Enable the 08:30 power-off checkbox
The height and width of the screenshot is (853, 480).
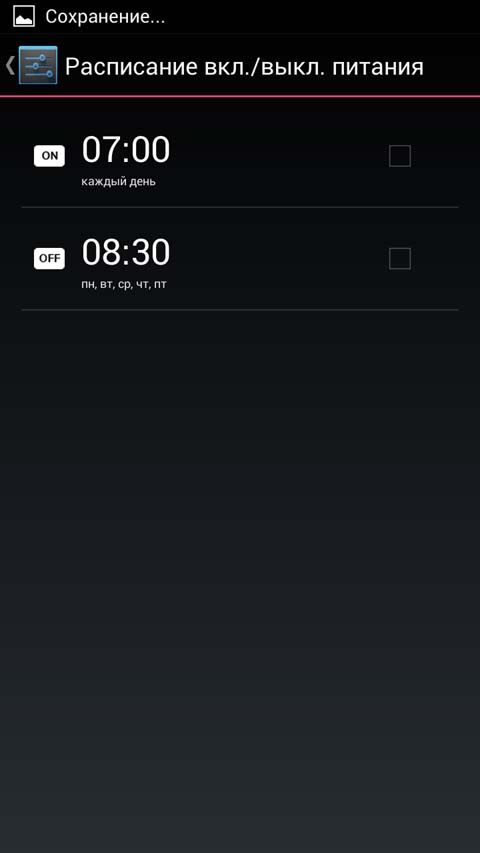pos(399,258)
